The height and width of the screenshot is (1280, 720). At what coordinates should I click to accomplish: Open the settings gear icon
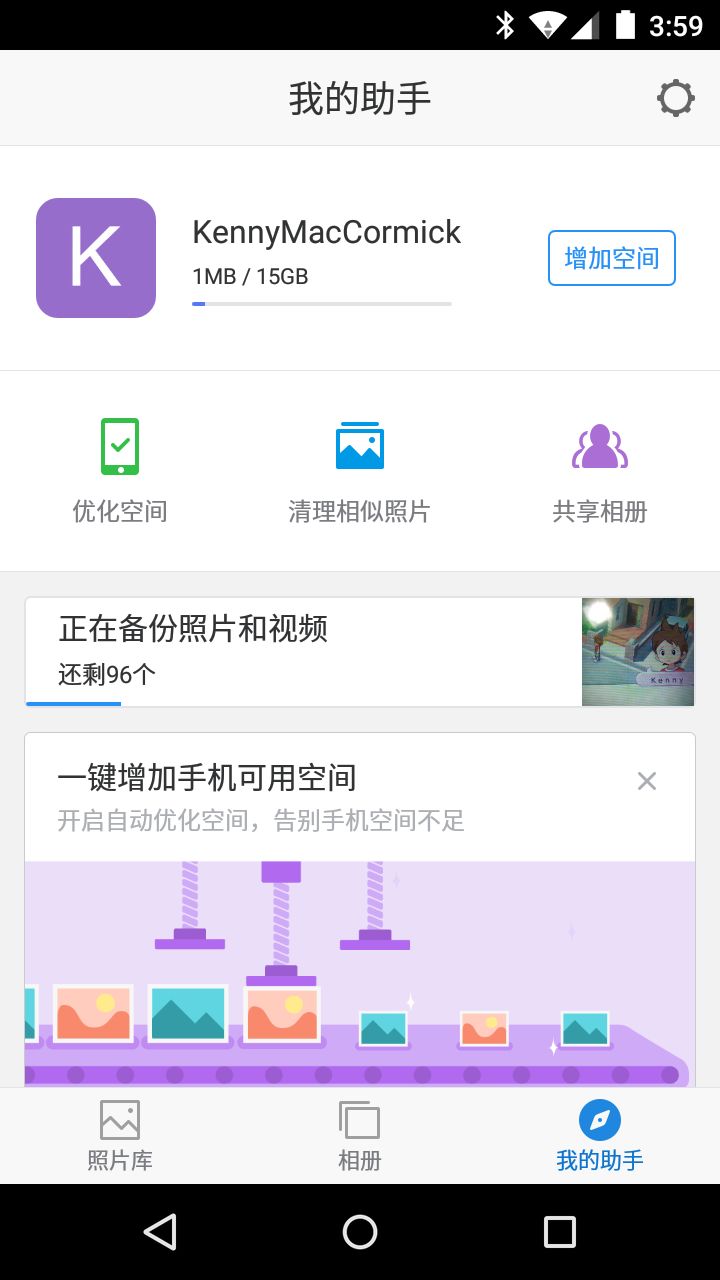tap(675, 98)
